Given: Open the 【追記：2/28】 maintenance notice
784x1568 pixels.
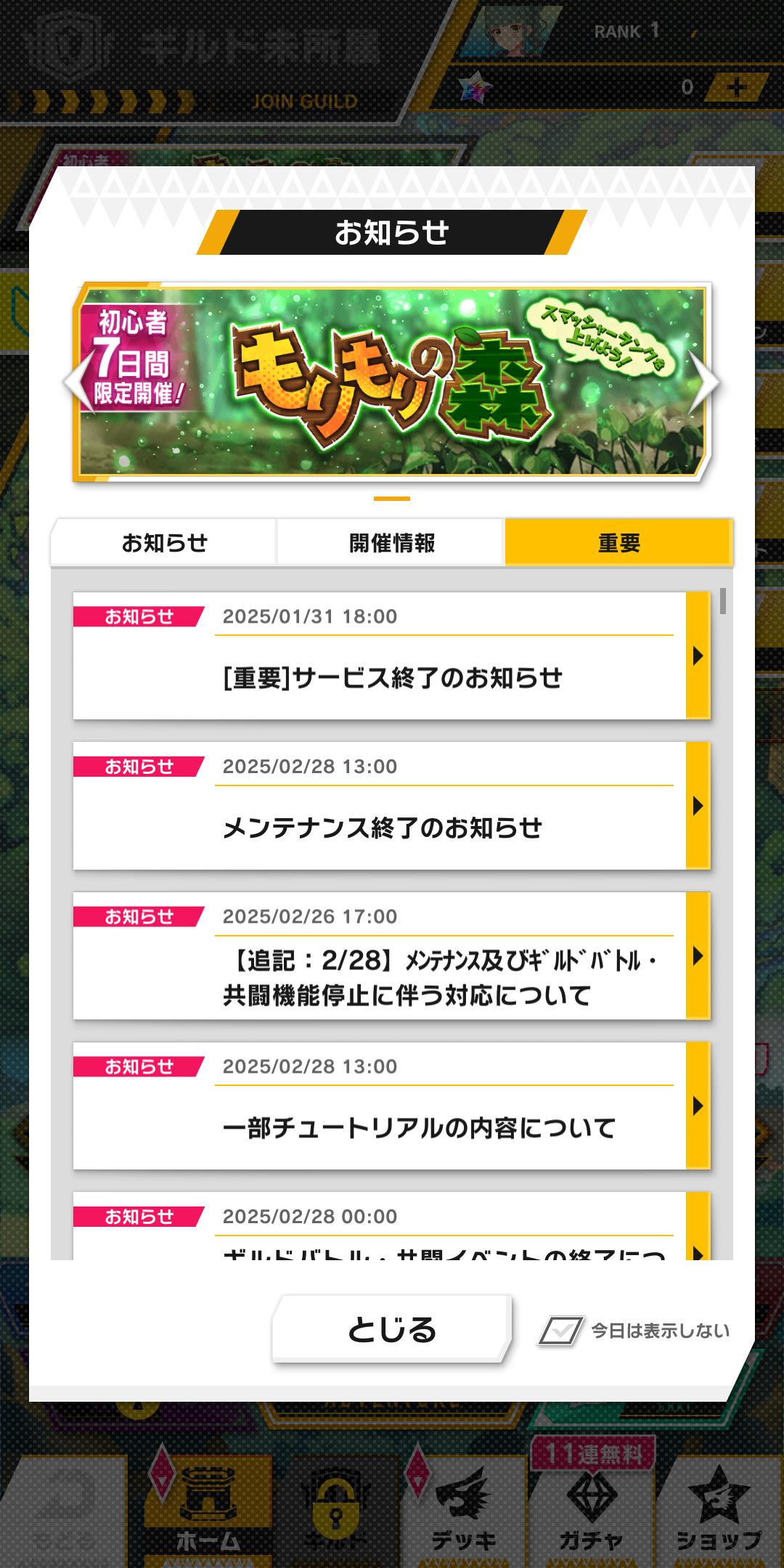Looking at the screenshot, I should tap(391, 956).
